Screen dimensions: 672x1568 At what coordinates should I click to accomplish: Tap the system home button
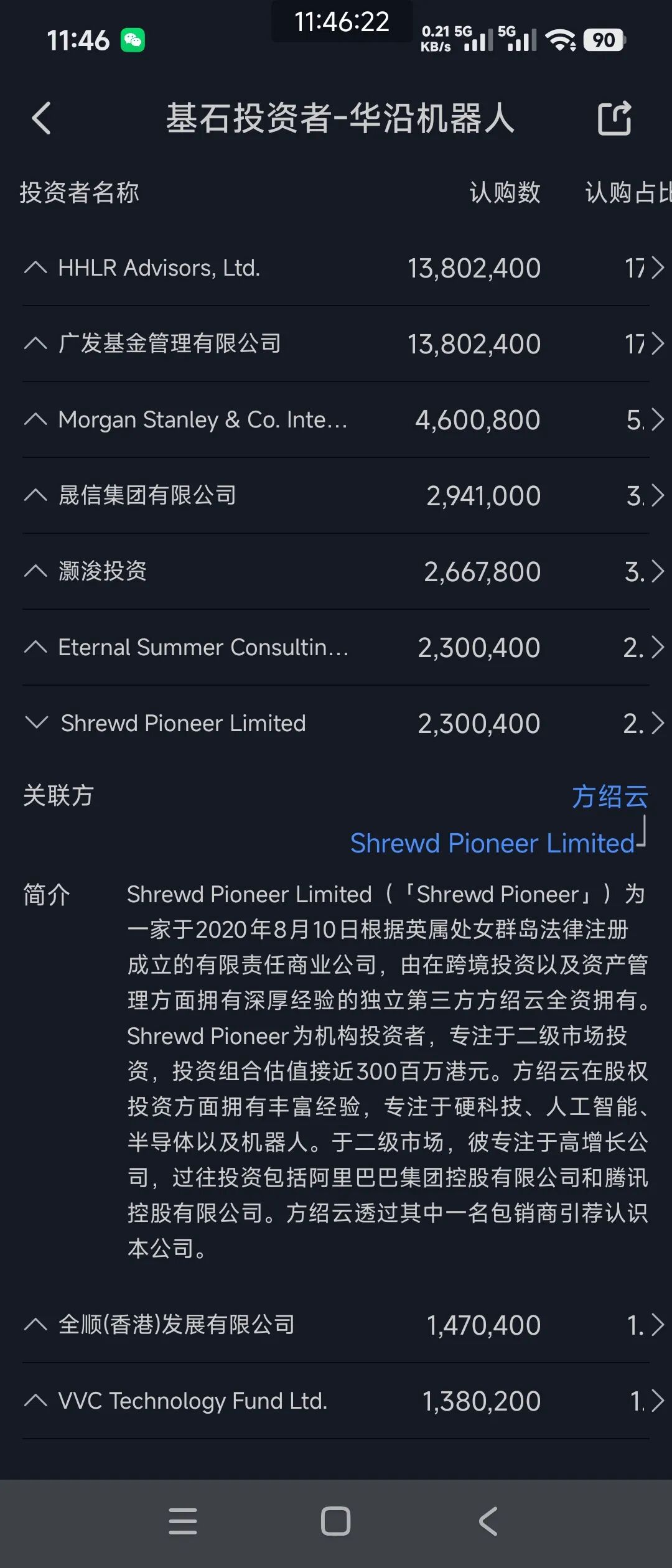[x=335, y=1521]
